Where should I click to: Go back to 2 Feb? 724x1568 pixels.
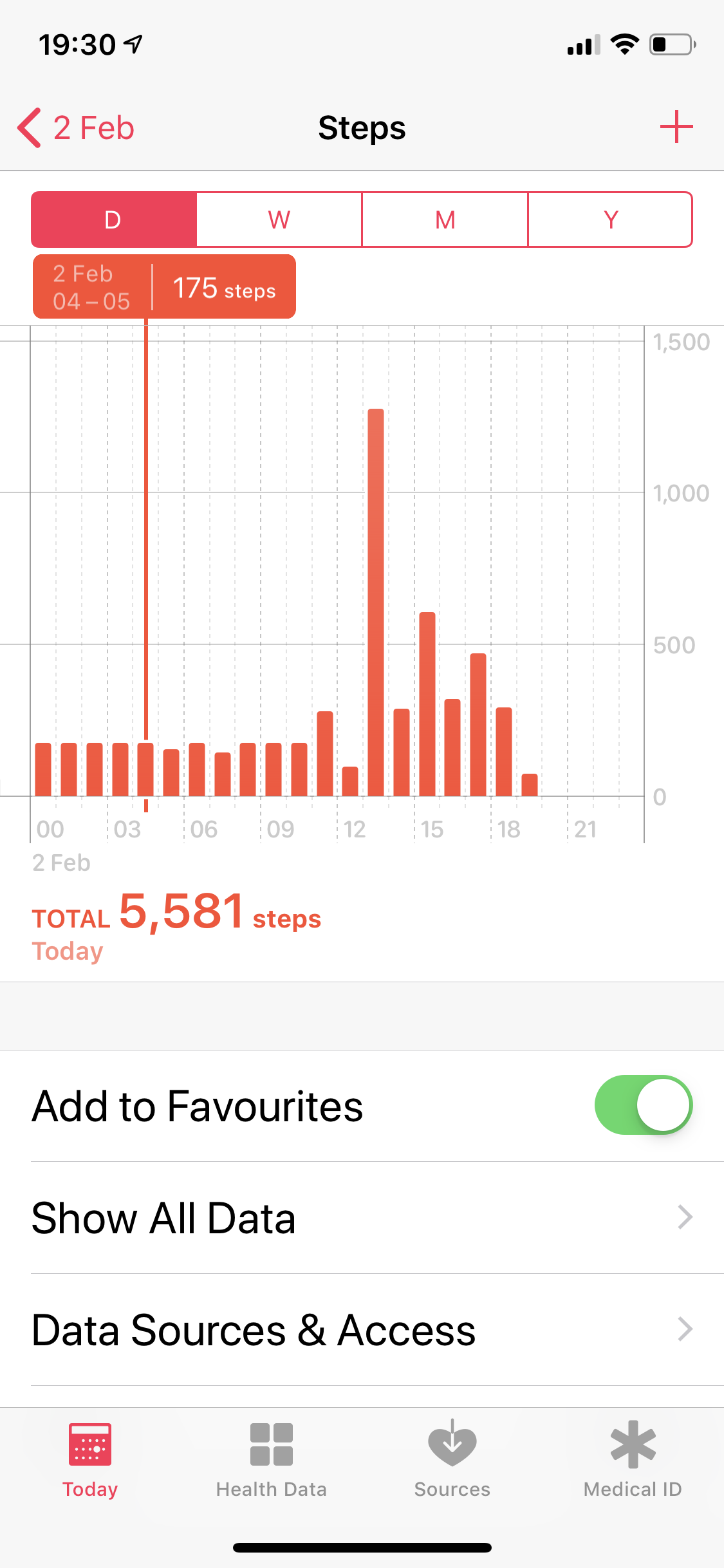point(76,127)
